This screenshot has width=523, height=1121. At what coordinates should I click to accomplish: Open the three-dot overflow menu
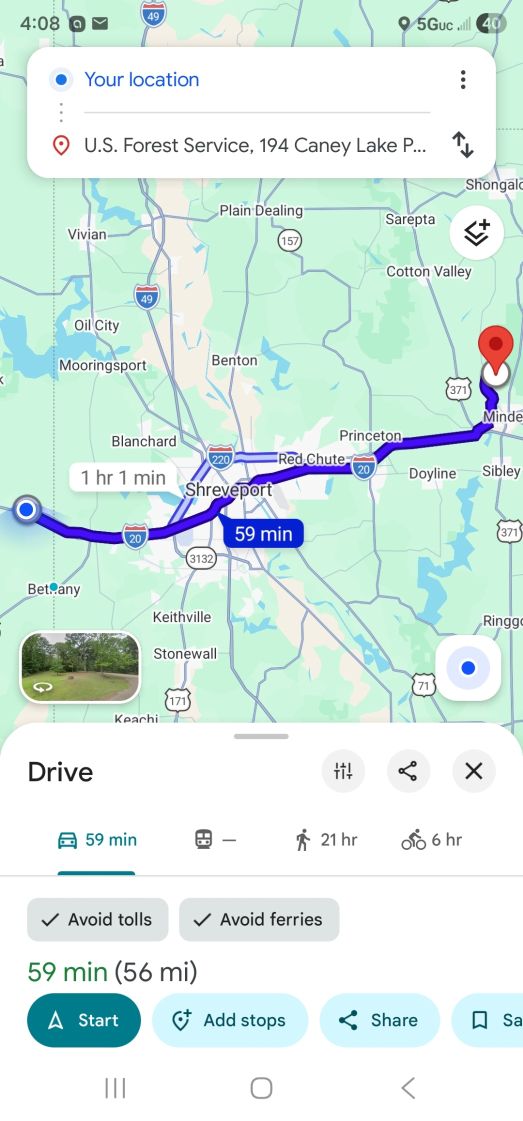(463, 79)
